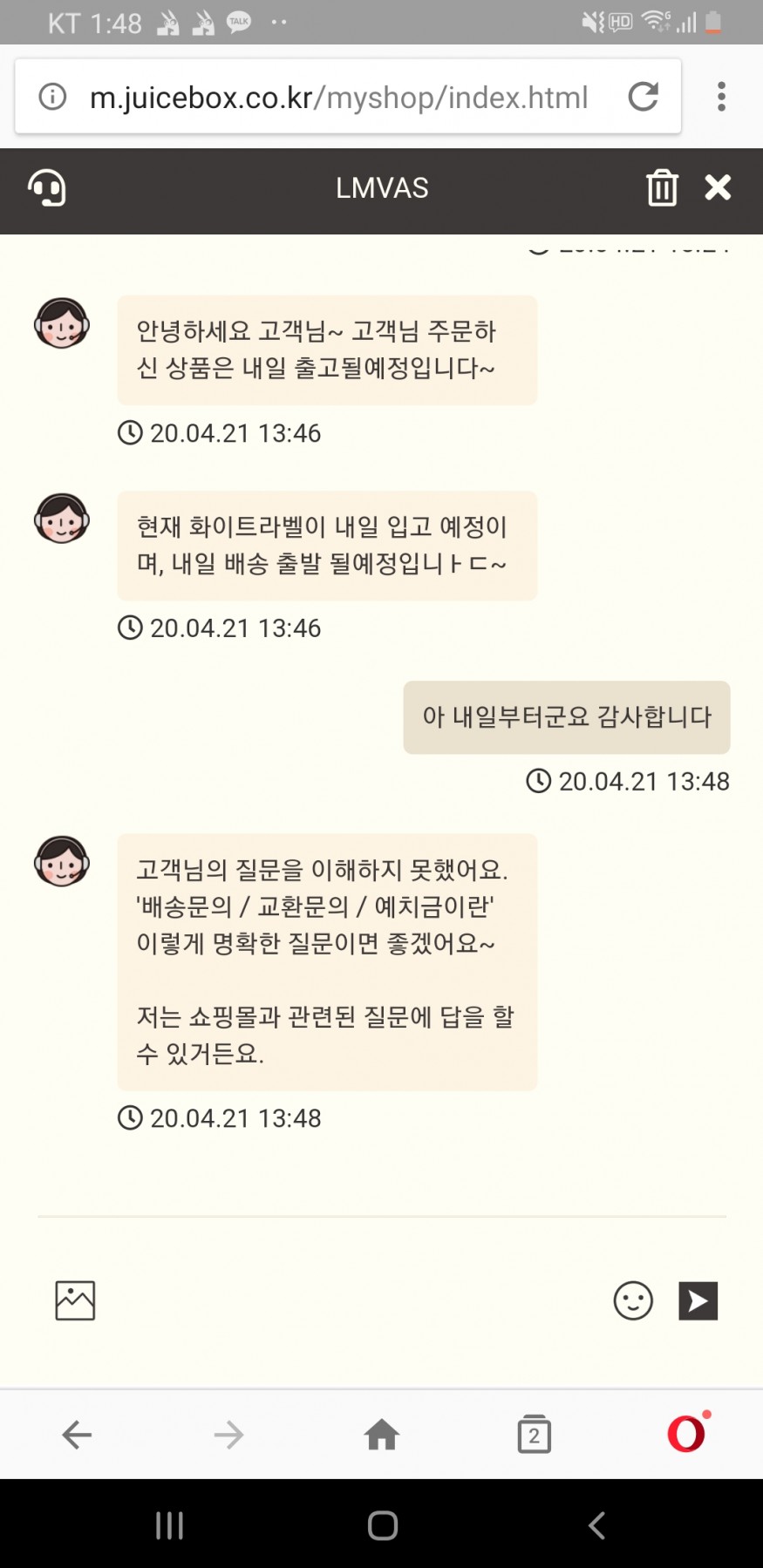Edit the juicebox.co.kr address bar
Viewport: 763px width, 1568px height.
[338, 98]
